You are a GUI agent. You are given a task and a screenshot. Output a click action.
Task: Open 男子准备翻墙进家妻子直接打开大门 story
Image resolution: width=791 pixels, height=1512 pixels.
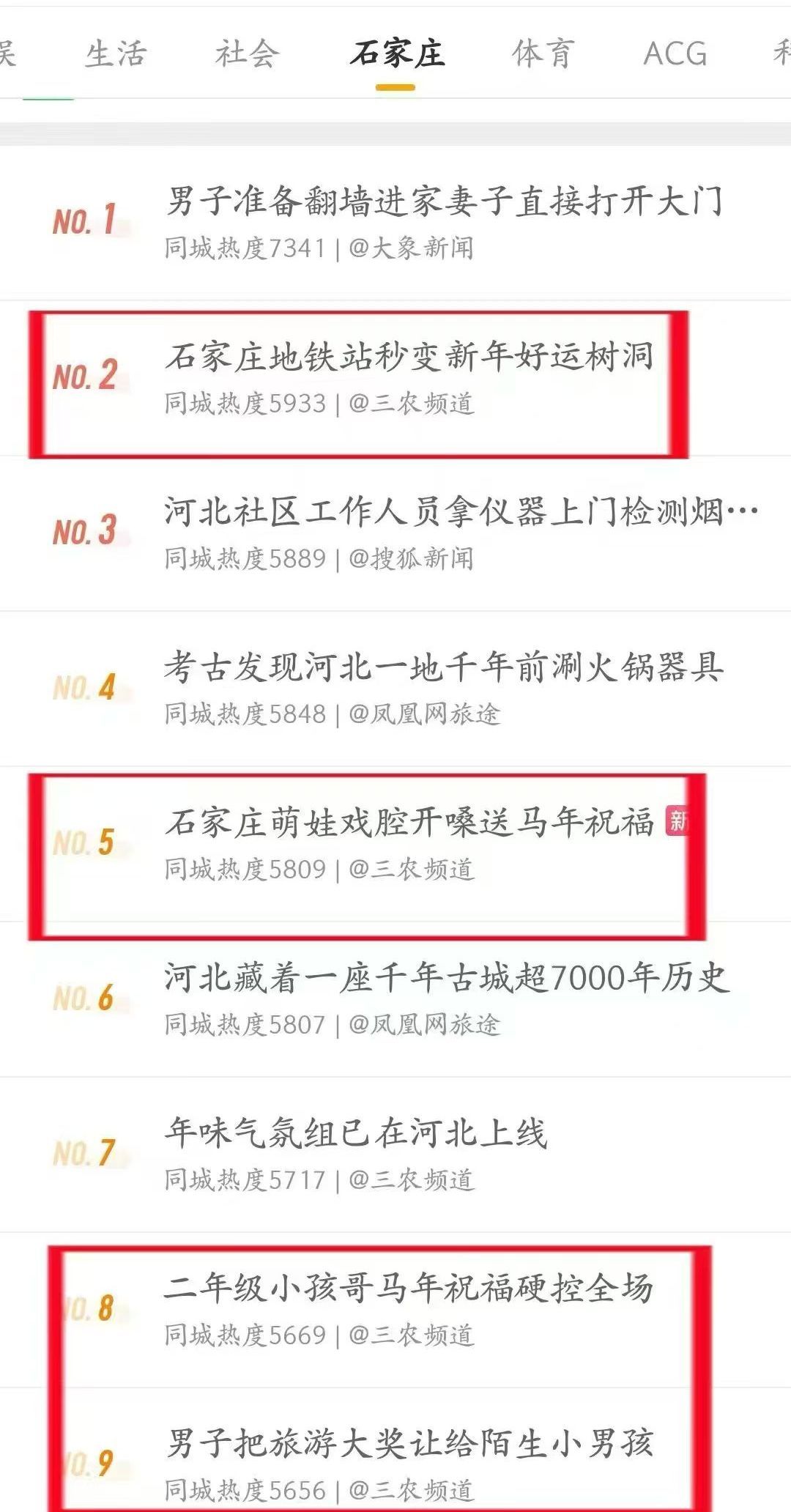[444, 202]
